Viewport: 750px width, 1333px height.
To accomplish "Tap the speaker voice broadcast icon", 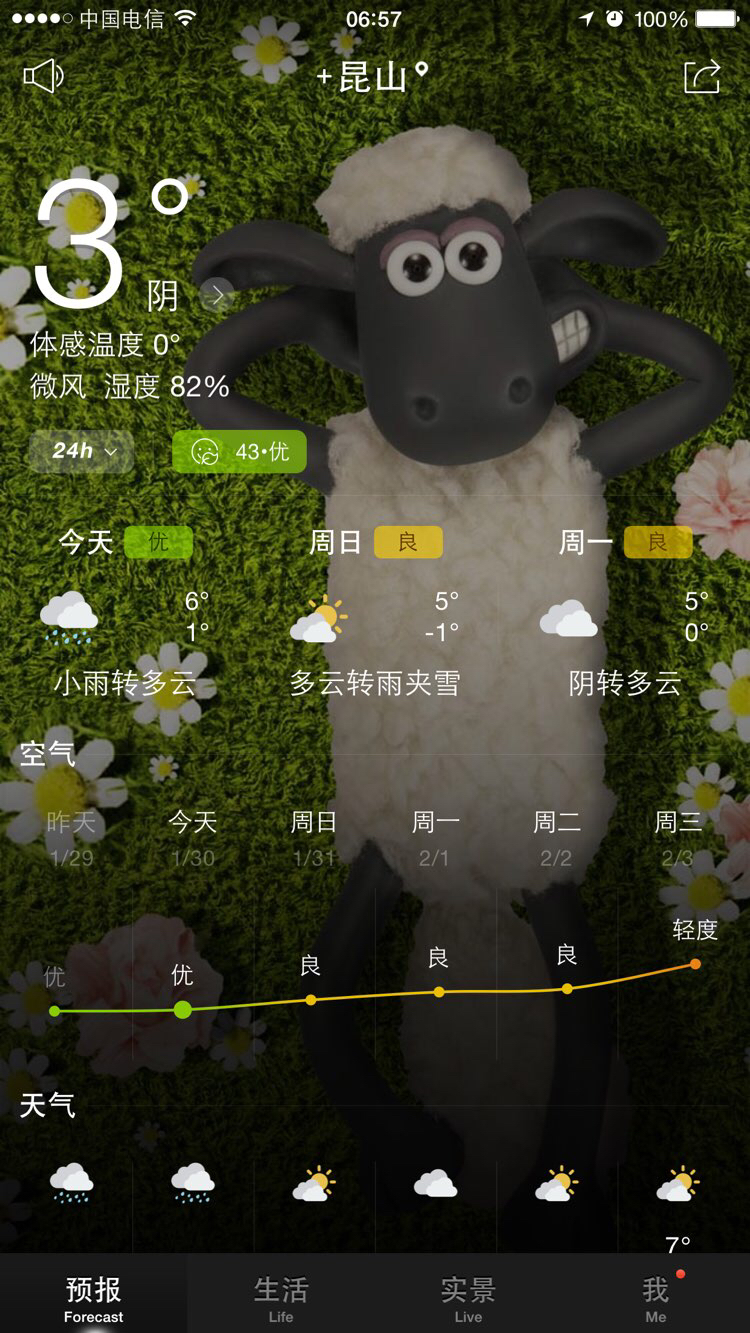I will (x=43, y=76).
